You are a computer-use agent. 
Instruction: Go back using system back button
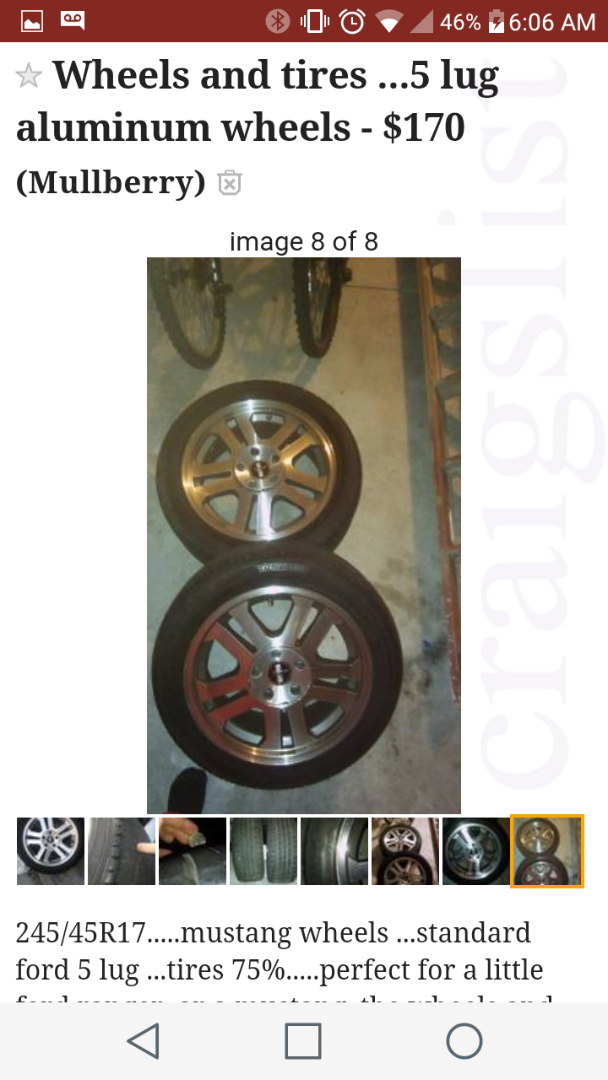coord(143,1041)
